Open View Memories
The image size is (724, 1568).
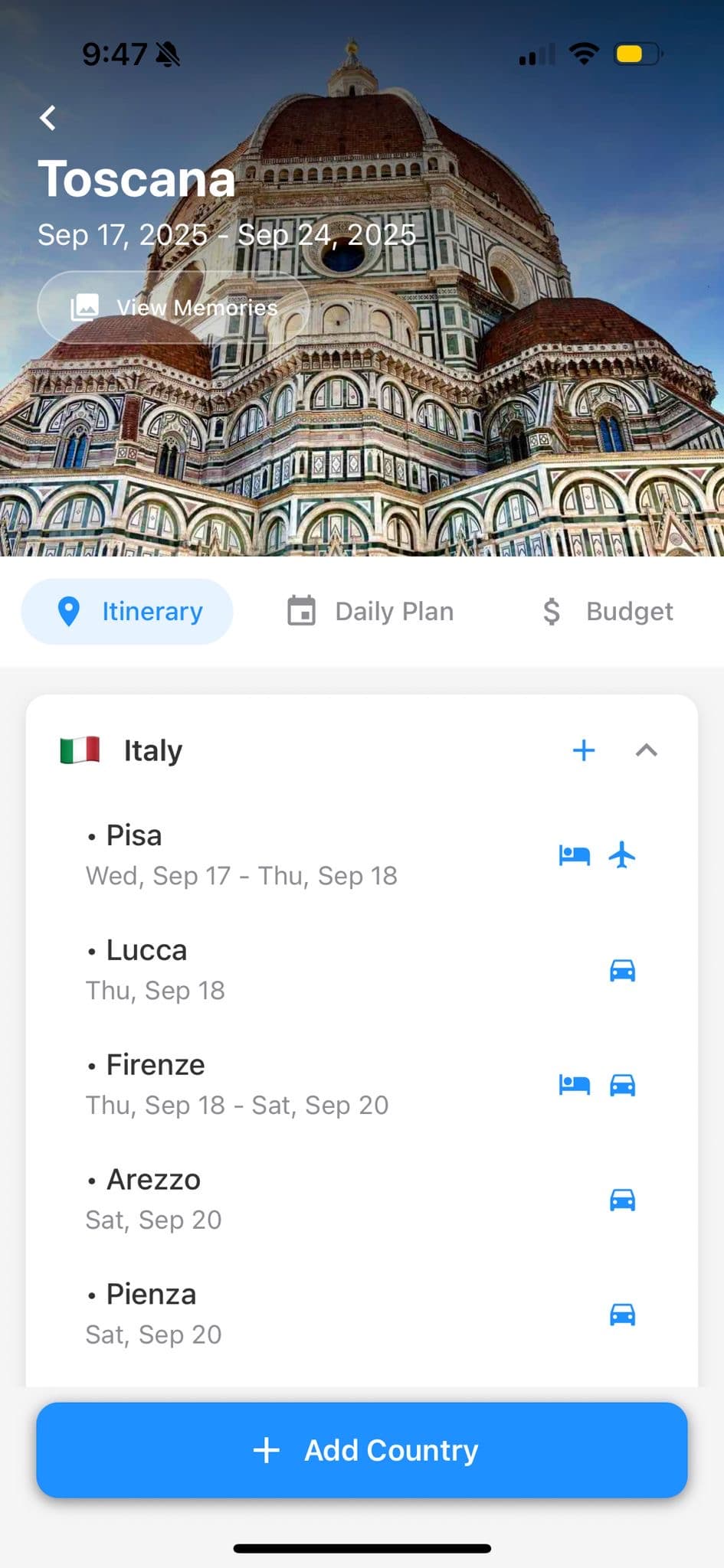pos(173,308)
